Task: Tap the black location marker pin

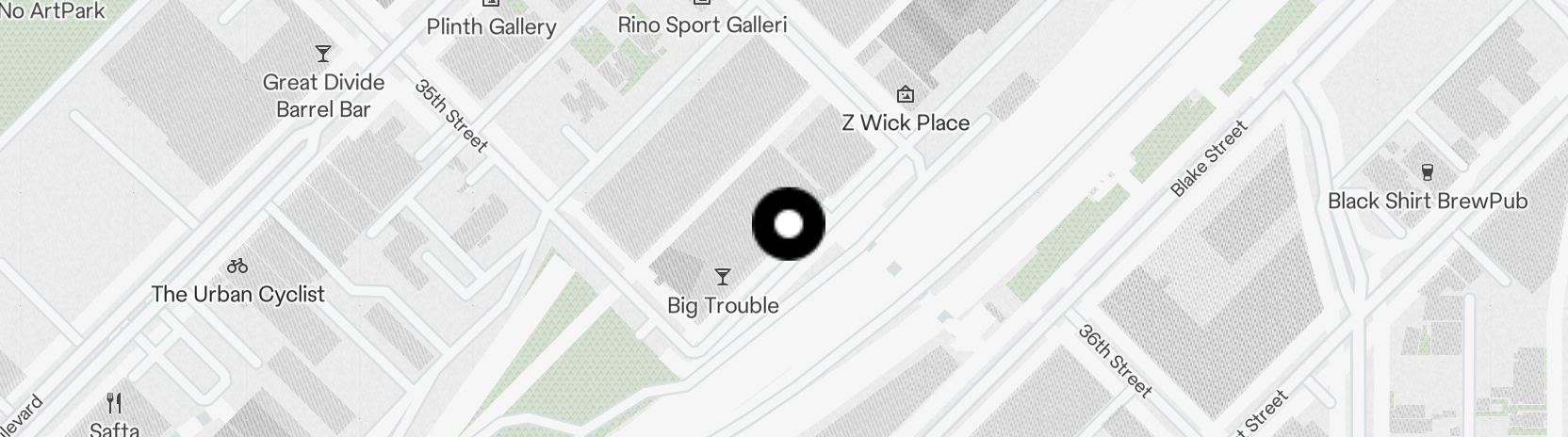Action: coord(789,224)
